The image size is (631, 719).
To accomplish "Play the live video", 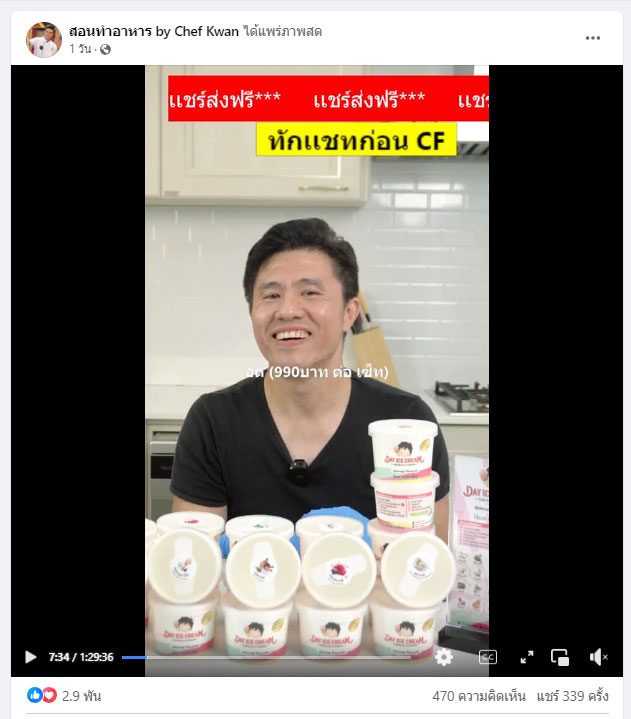I will click(30, 657).
